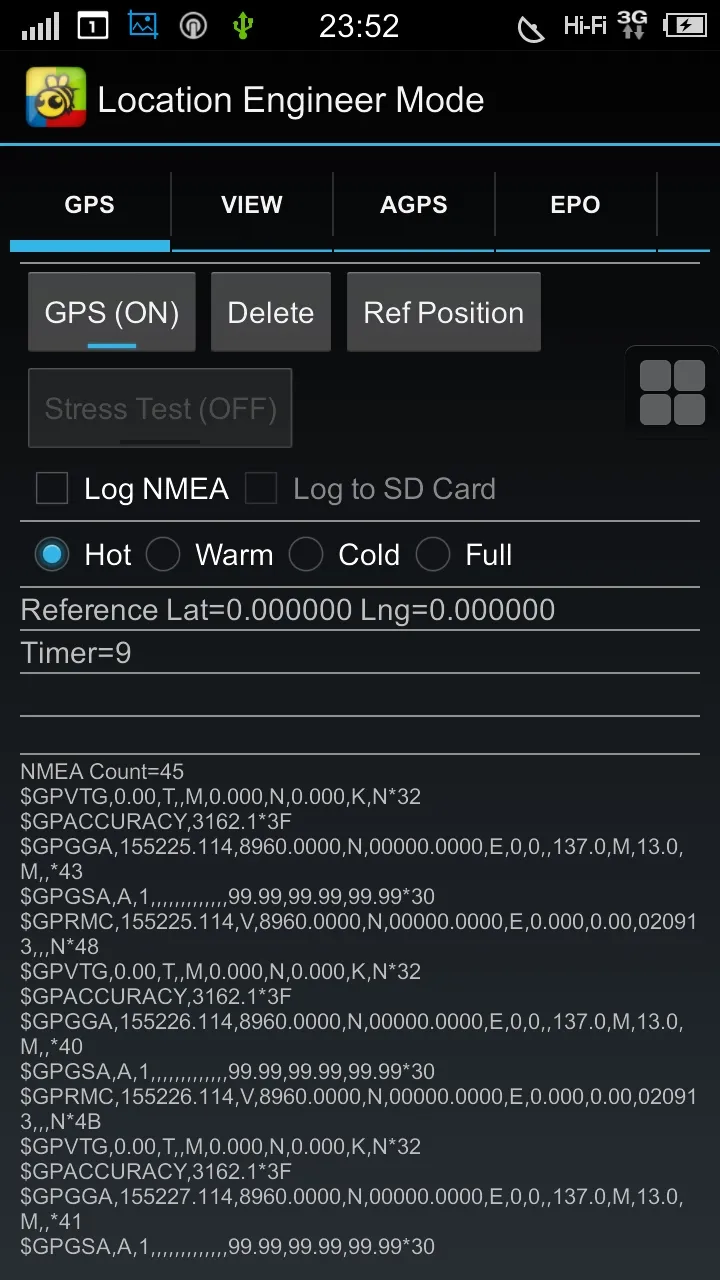The width and height of the screenshot is (720, 1280).
Task: Choose the Warm start option
Action: (164, 554)
